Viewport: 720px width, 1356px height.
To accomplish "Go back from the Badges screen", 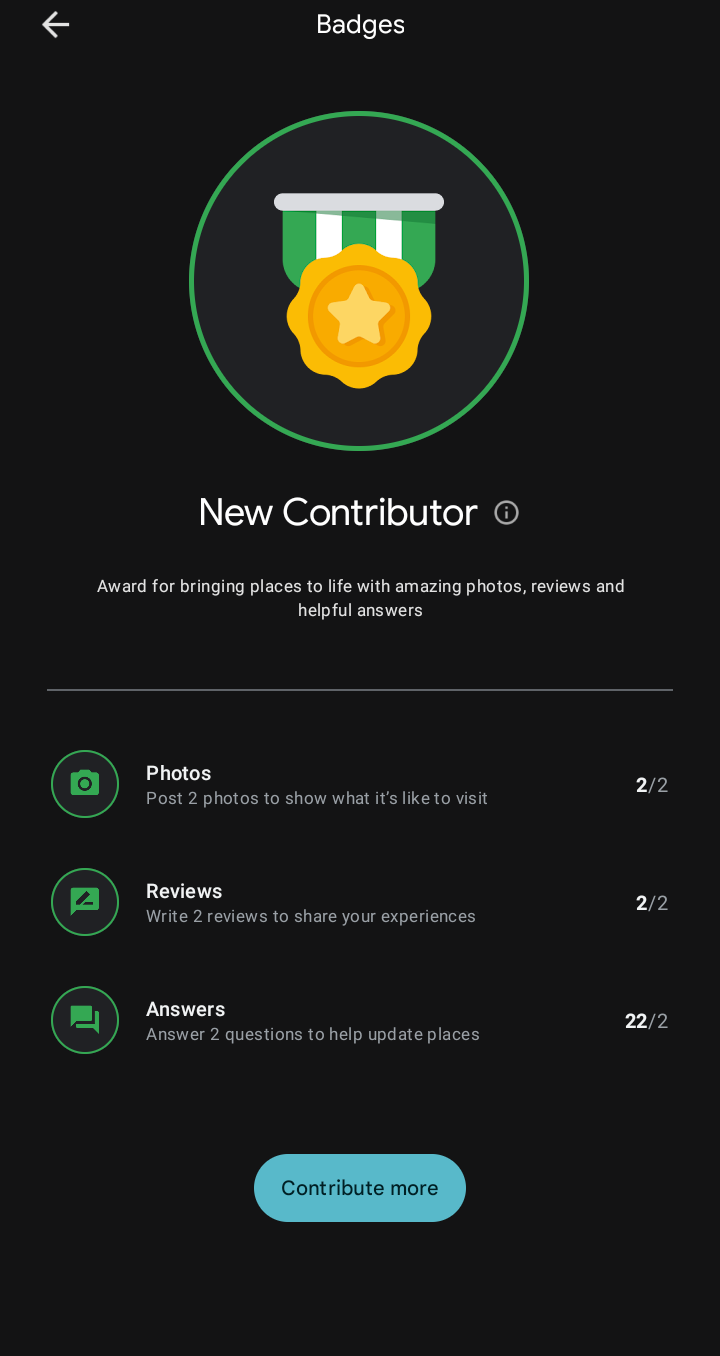I will 55,25.
